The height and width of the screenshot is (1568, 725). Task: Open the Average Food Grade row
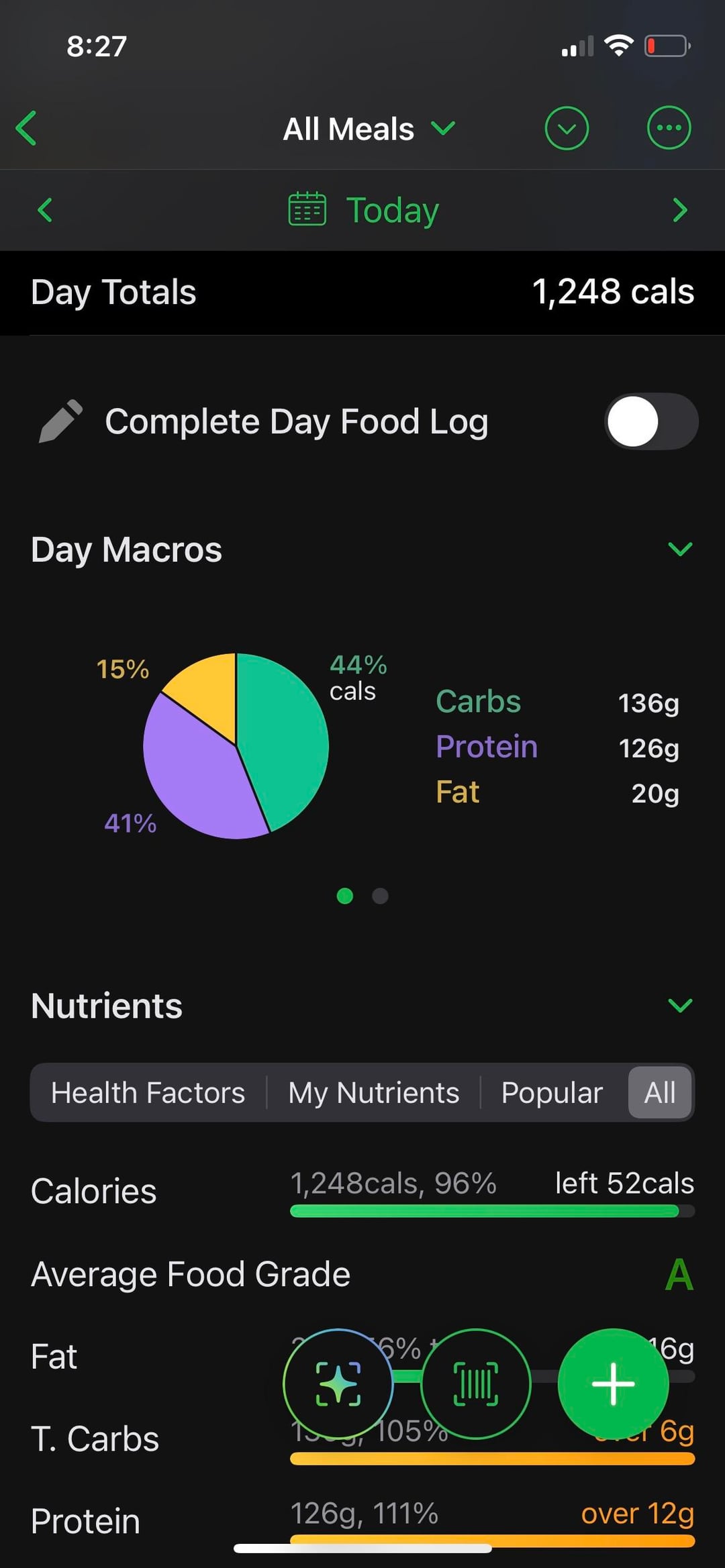[362, 1274]
